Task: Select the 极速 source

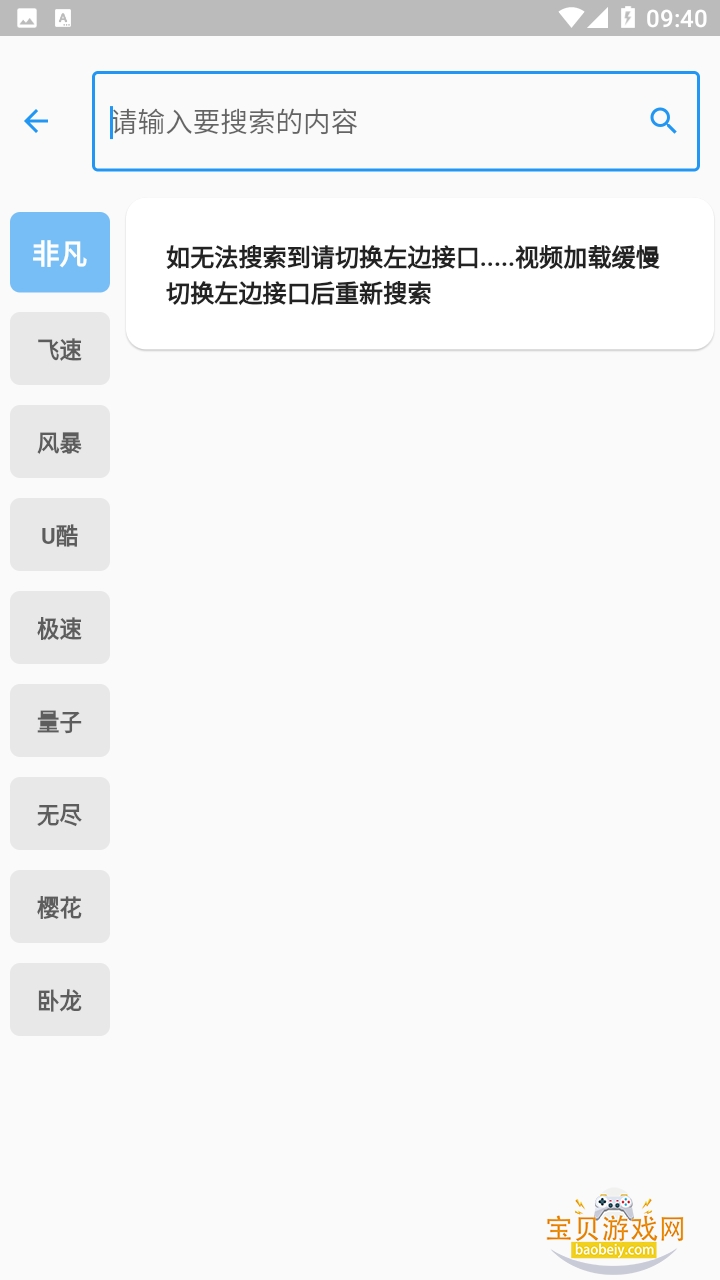Action: pos(60,628)
